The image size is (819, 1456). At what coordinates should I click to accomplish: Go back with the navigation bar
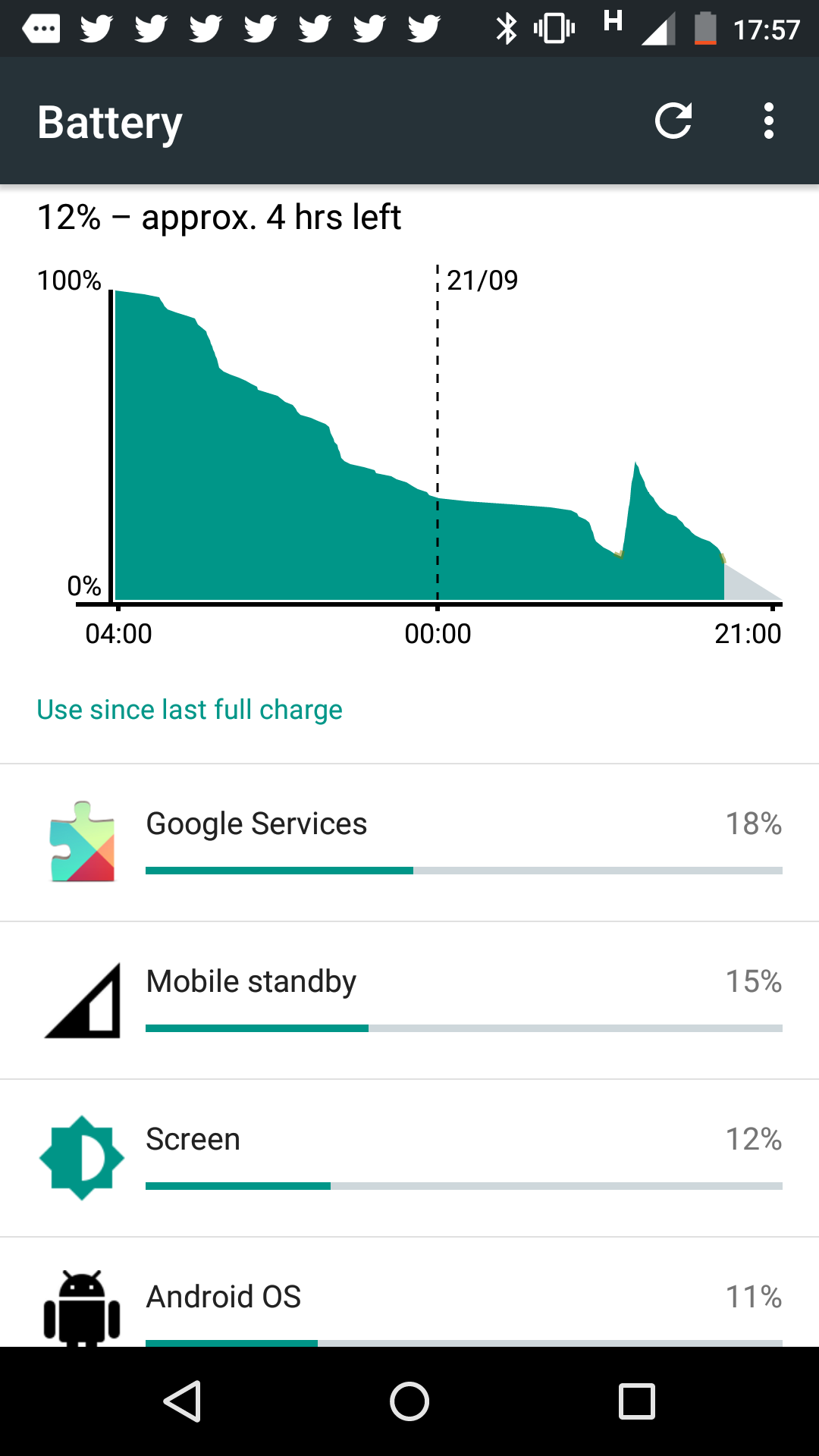(183, 1401)
